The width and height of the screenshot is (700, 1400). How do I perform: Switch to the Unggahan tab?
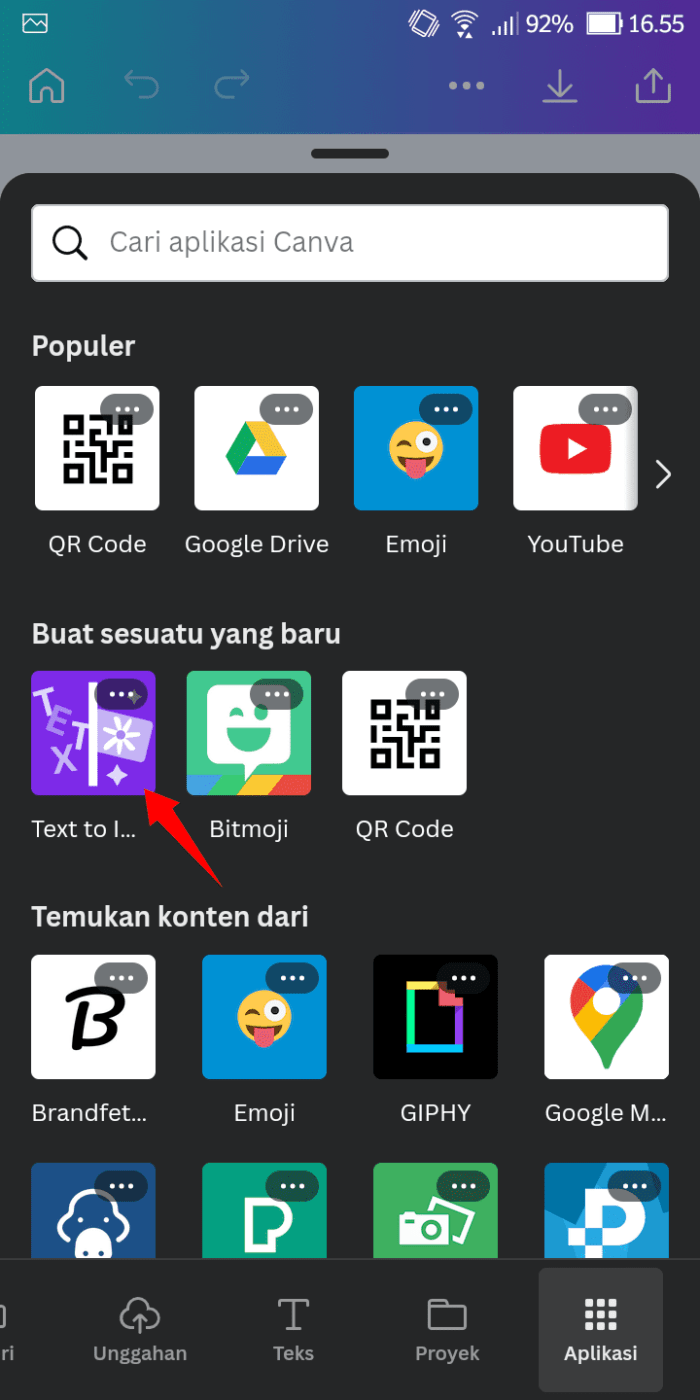click(140, 1329)
